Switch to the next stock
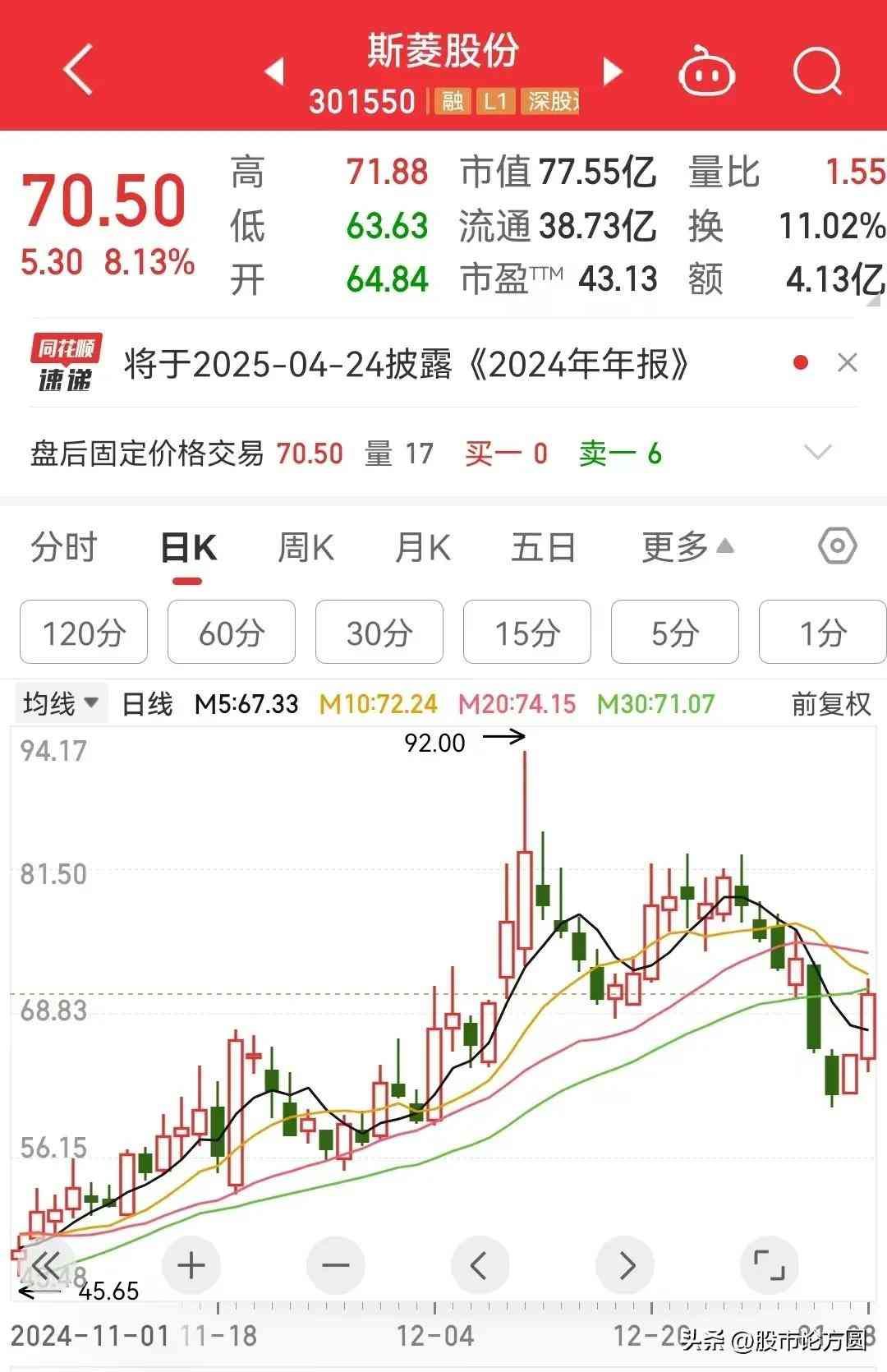This screenshot has height=1372, width=887. click(x=612, y=71)
